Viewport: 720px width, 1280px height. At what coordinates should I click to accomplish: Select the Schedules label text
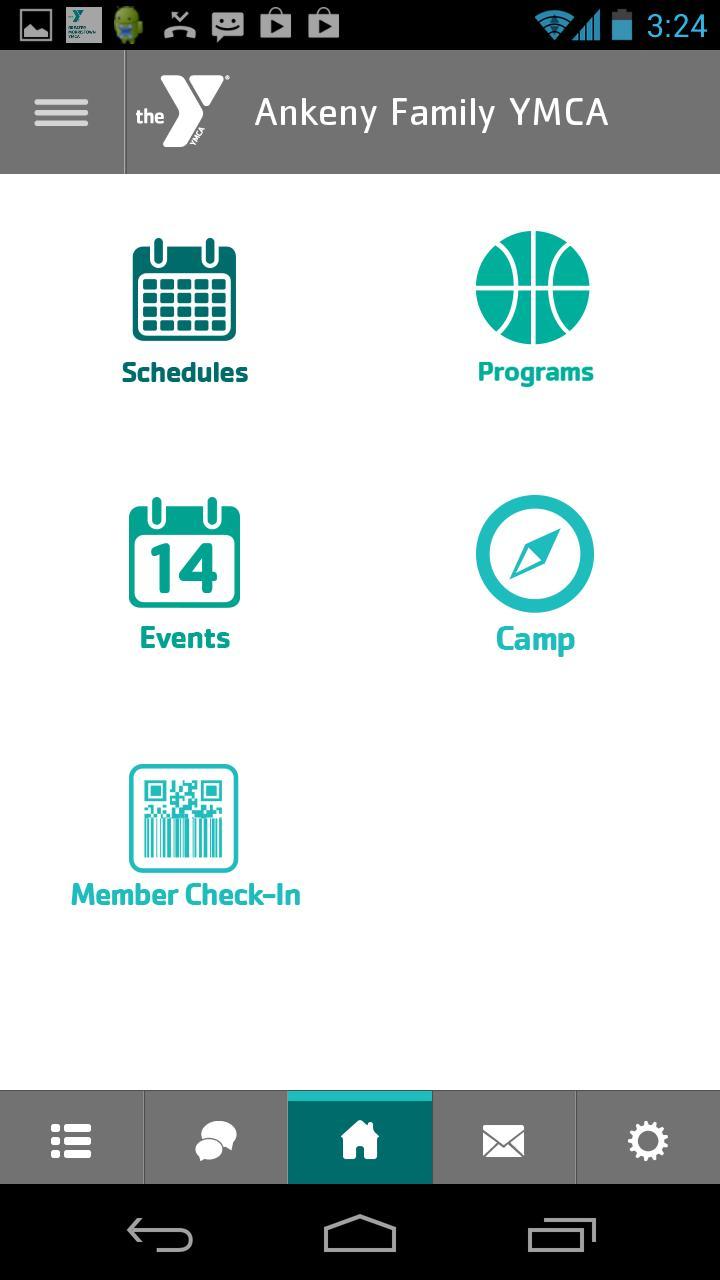pyautogui.click(x=184, y=371)
